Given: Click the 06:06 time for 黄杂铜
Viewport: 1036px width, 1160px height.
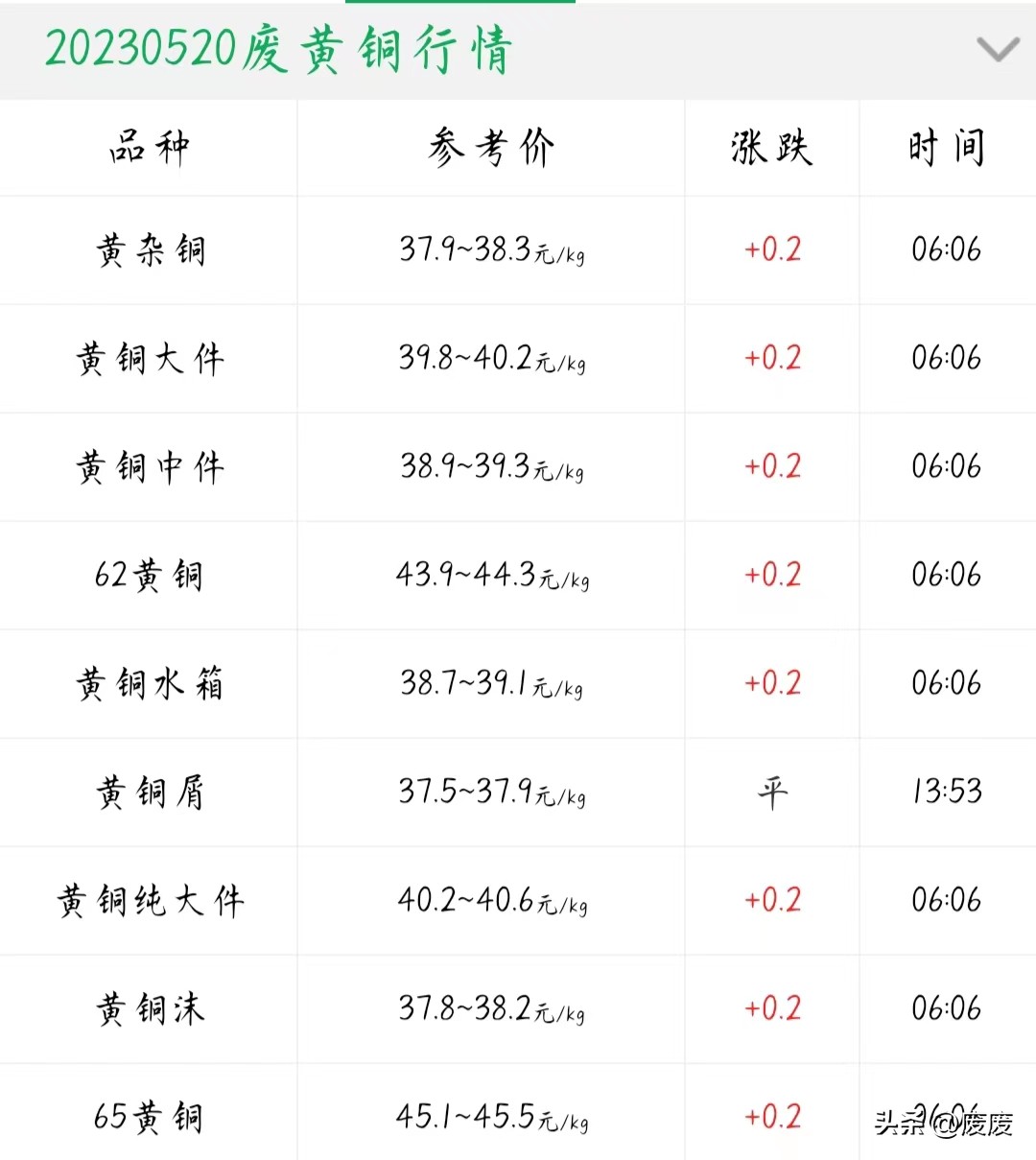Looking at the screenshot, I should 948,250.
